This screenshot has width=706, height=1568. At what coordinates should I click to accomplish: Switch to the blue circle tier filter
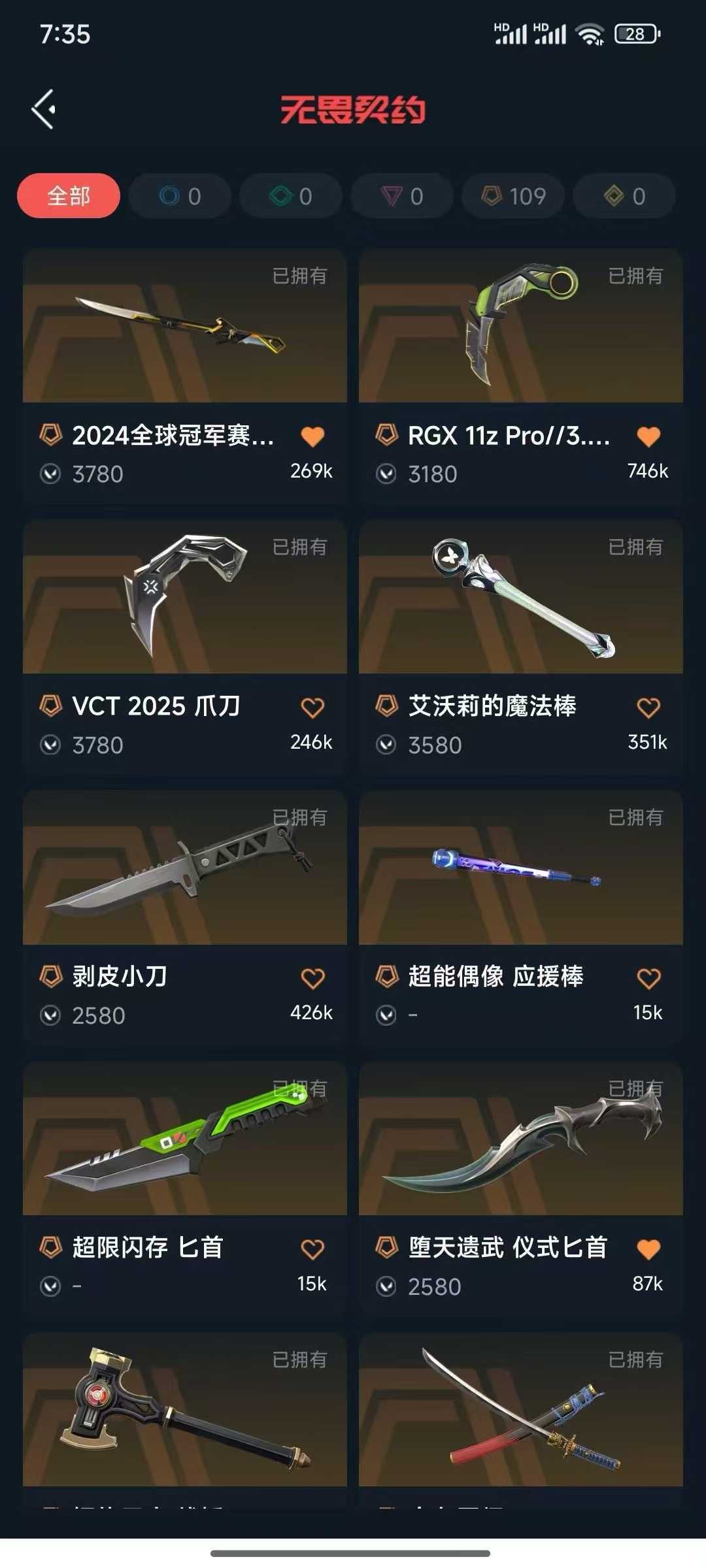click(180, 196)
